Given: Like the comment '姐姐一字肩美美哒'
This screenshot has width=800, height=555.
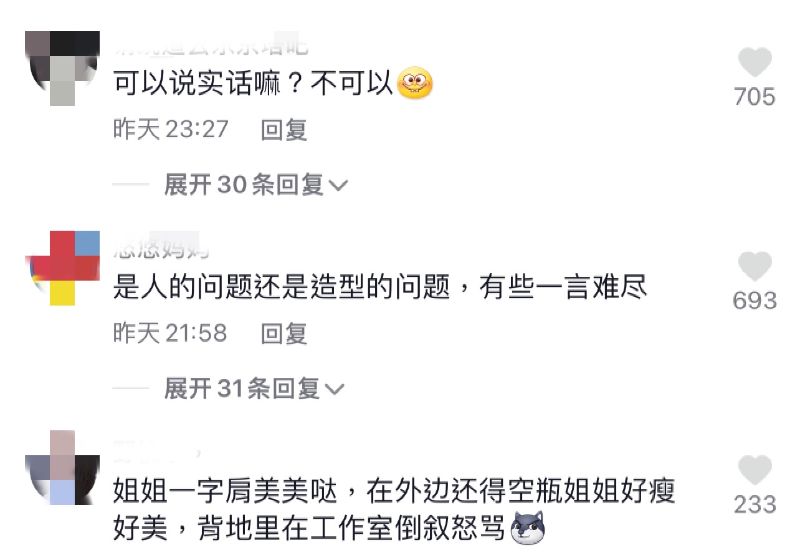Looking at the screenshot, I should pyautogui.click(x=755, y=471).
